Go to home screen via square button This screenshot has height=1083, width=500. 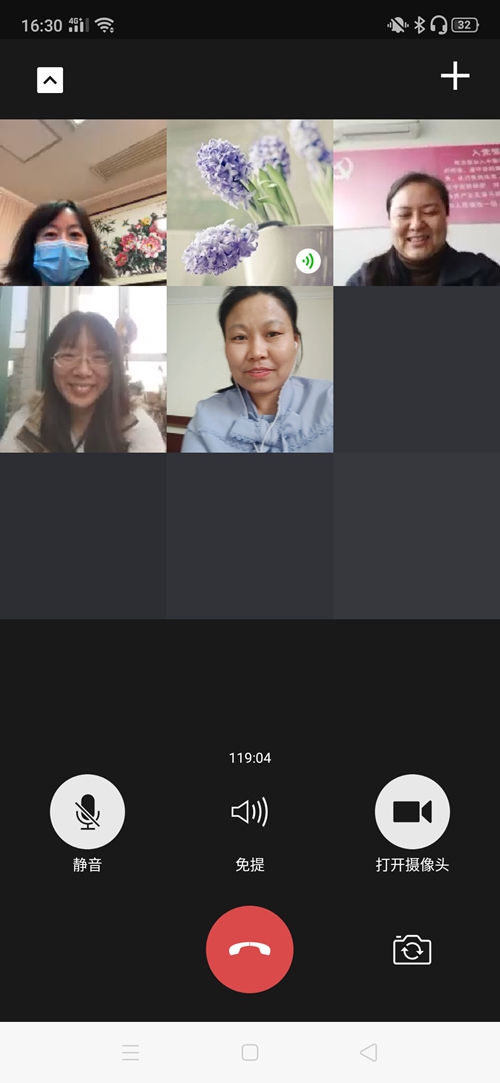[250, 1052]
